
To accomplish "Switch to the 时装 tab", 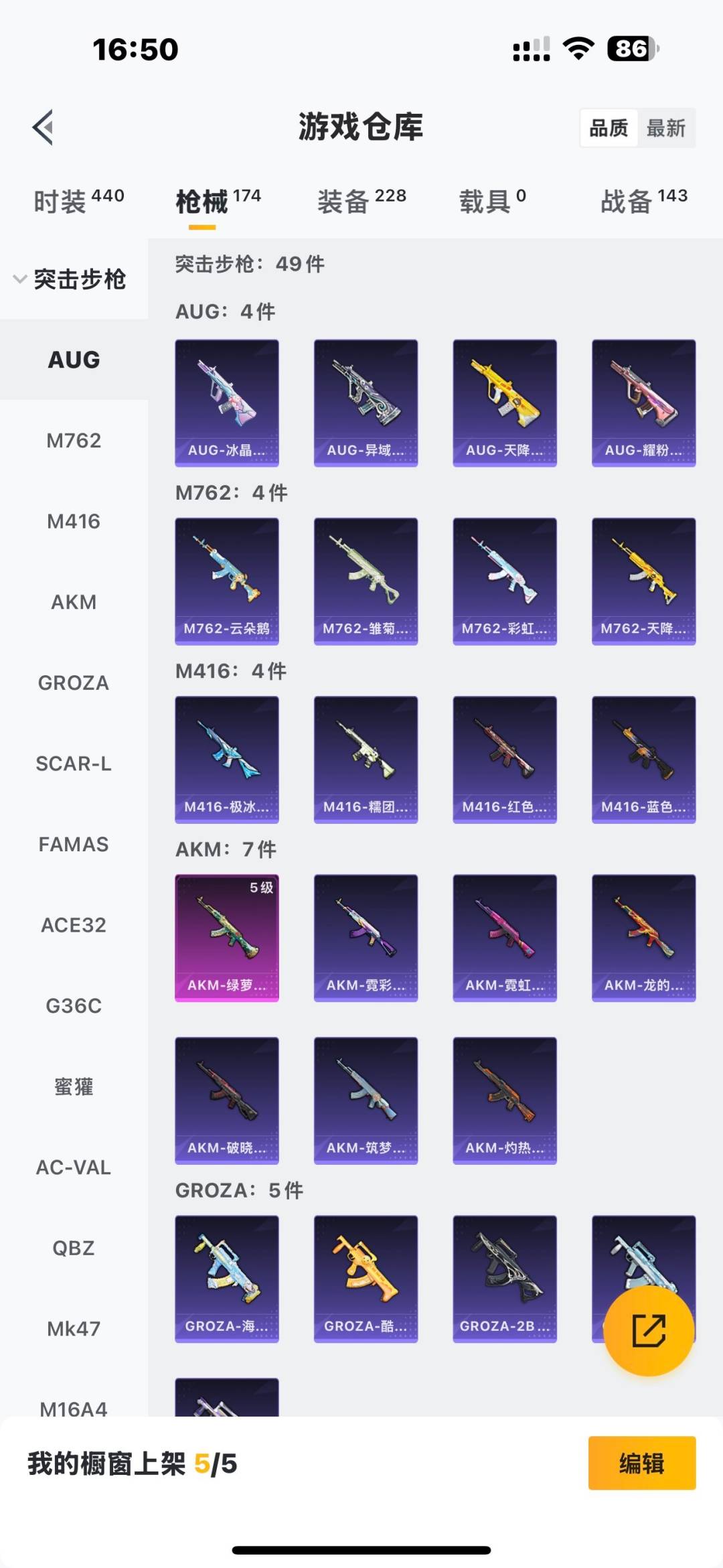I will [78, 201].
